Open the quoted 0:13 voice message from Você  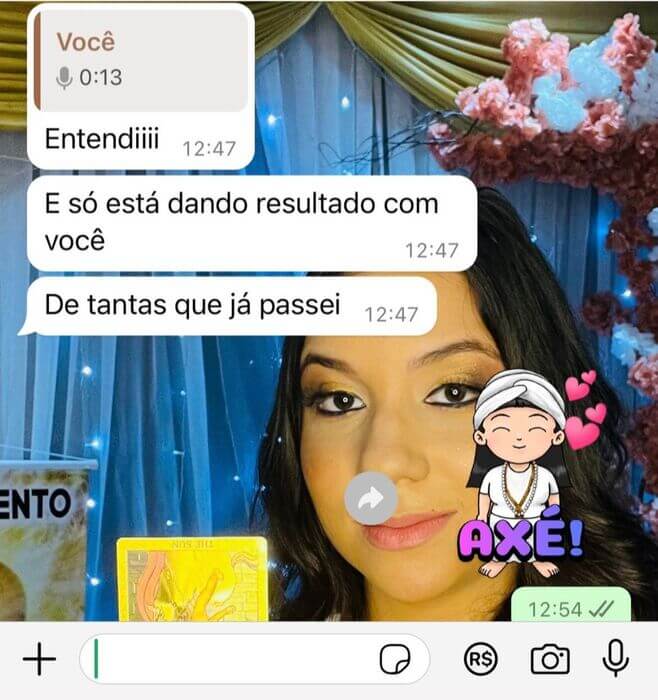(x=141, y=60)
